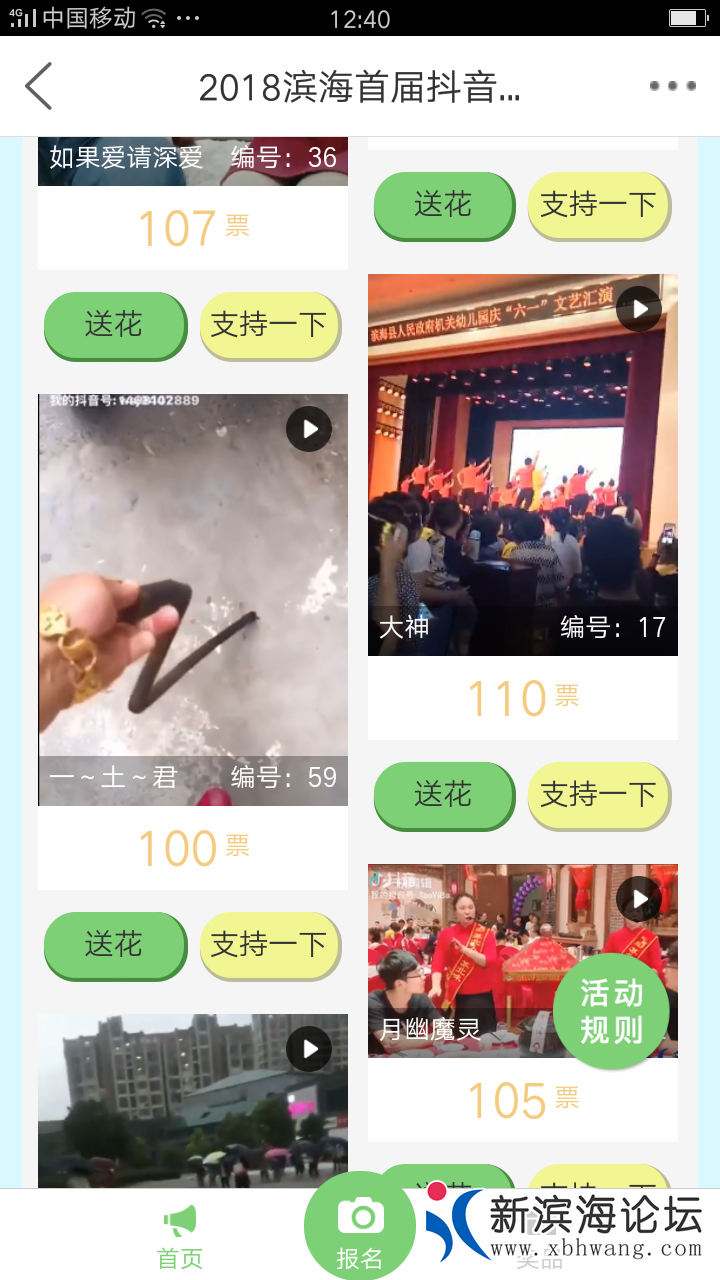Open the three-dot overflow menu
This screenshot has height=1280, width=720.
click(x=672, y=86)
